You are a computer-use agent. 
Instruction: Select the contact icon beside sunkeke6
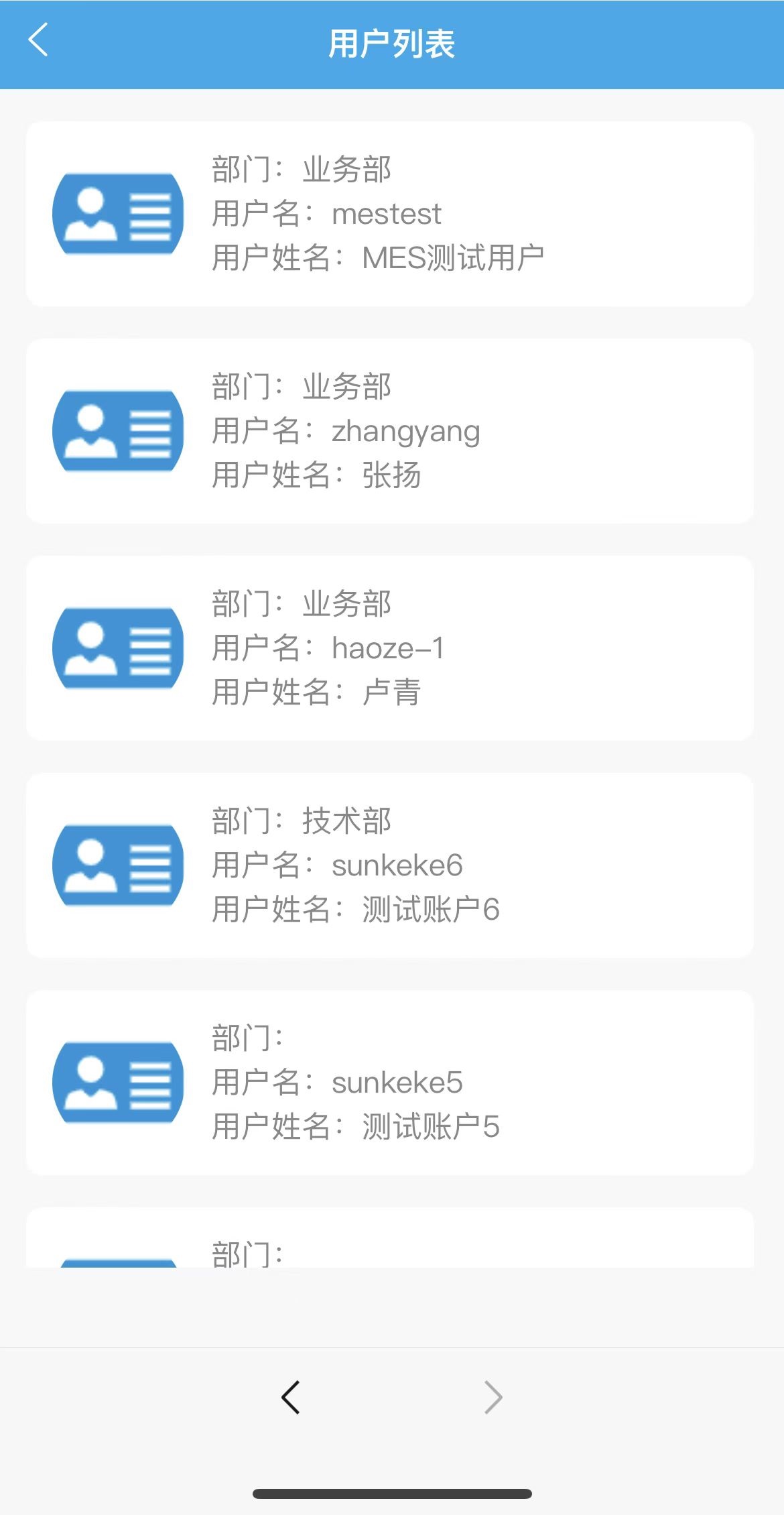[x=118, y=865]
